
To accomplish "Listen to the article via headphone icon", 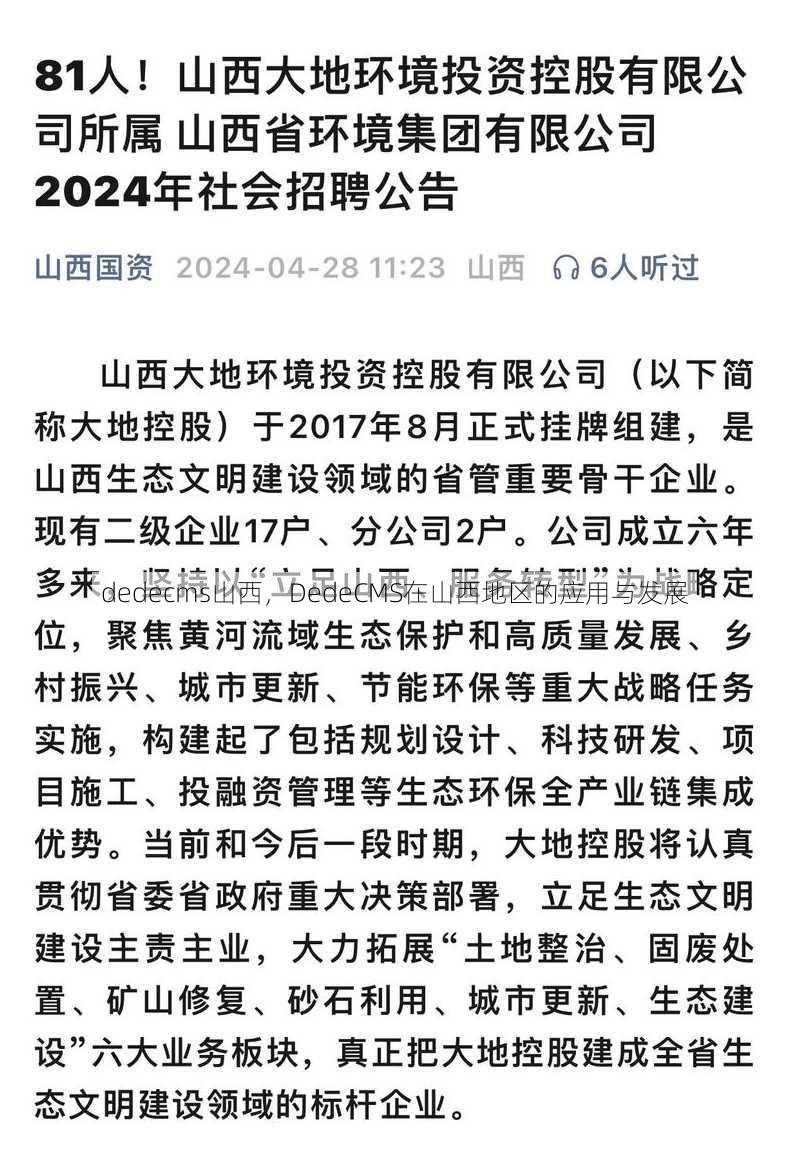I will coord(567,268).
